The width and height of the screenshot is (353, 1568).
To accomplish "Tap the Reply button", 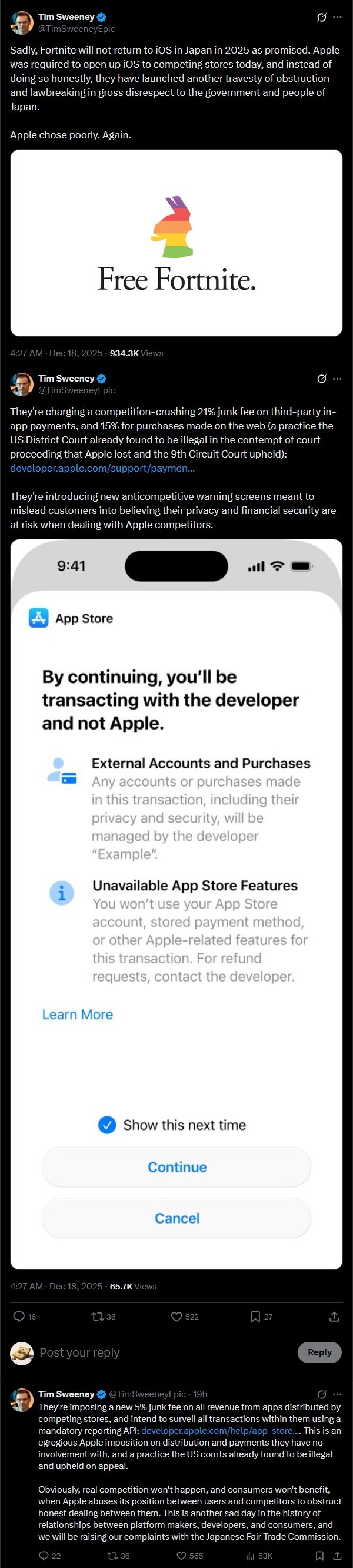I will click(319, 1352).
